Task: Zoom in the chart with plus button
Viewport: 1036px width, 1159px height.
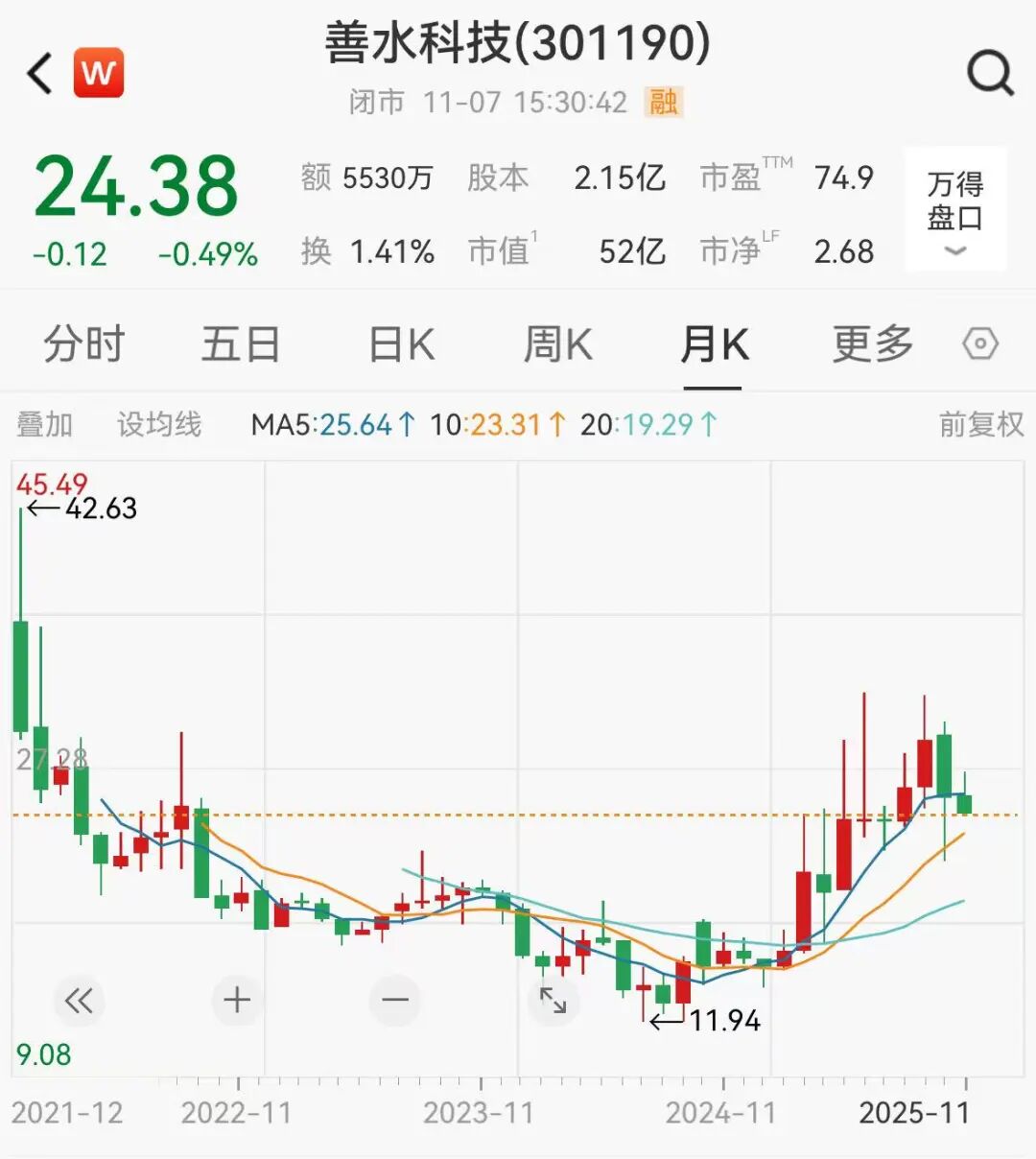Action: point(237,1001)
